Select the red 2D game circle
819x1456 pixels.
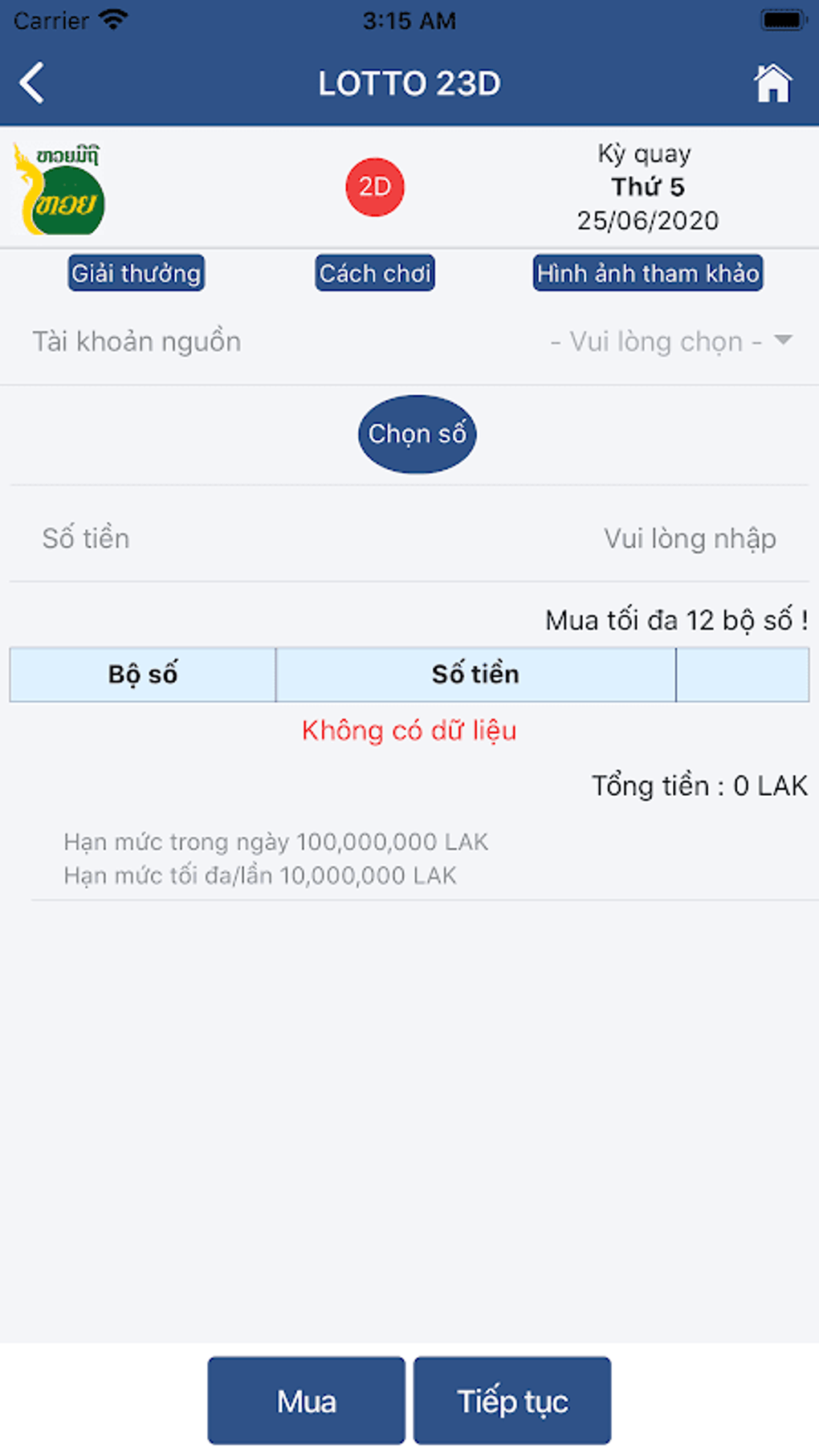375,187
